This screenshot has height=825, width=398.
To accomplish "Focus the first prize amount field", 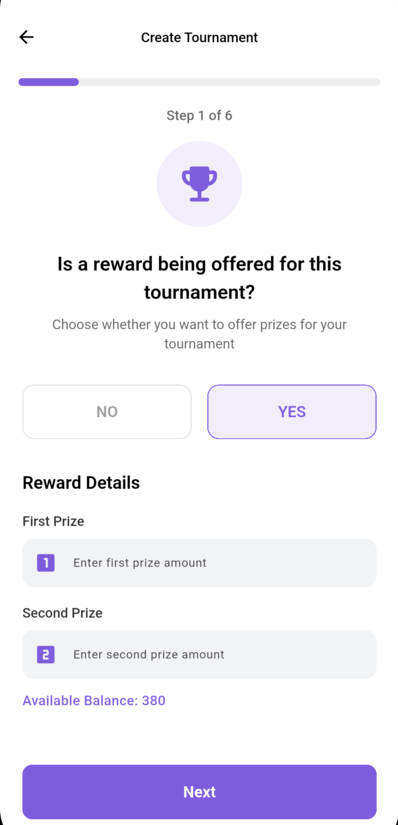I will click(x=199, y=563).
